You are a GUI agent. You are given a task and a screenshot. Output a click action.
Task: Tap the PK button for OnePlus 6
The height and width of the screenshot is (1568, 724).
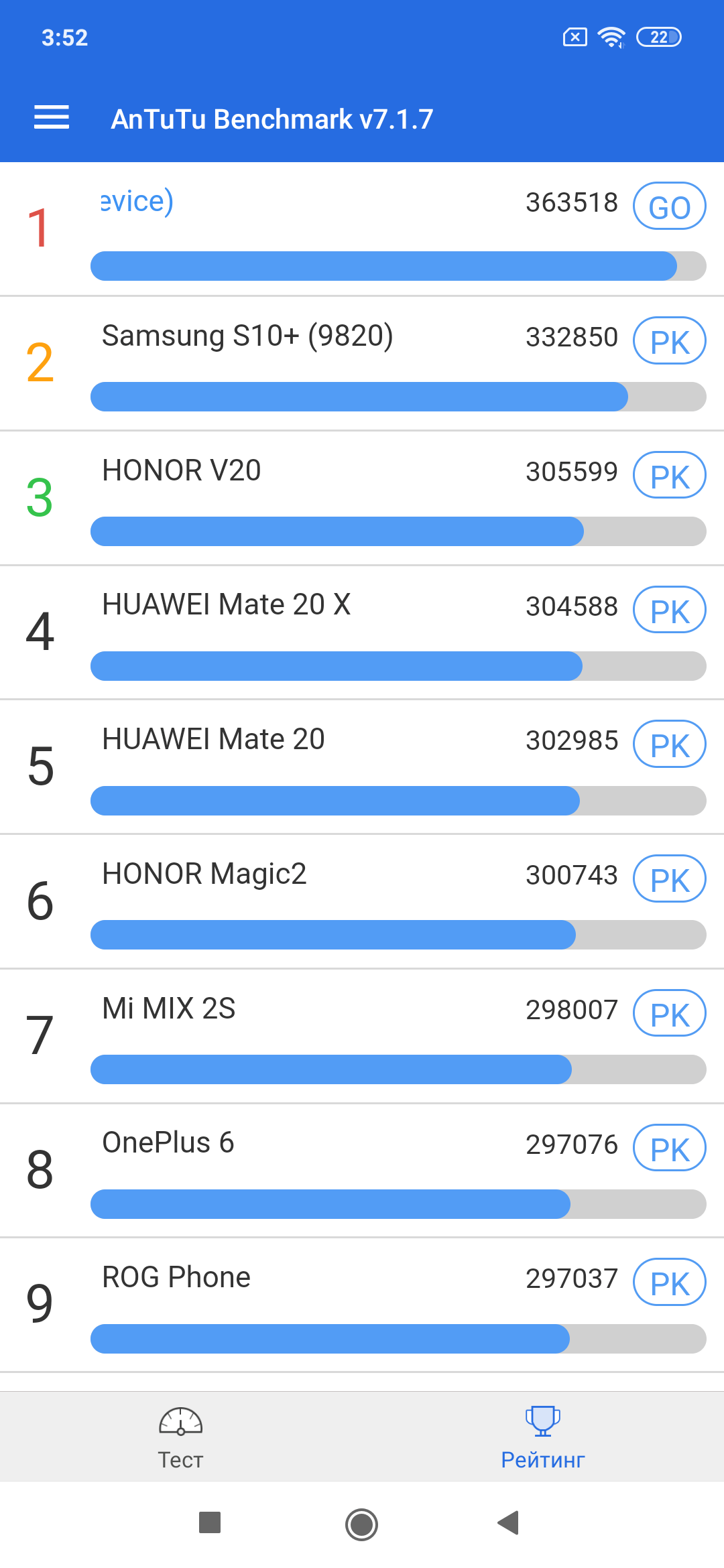point(669,1148)
